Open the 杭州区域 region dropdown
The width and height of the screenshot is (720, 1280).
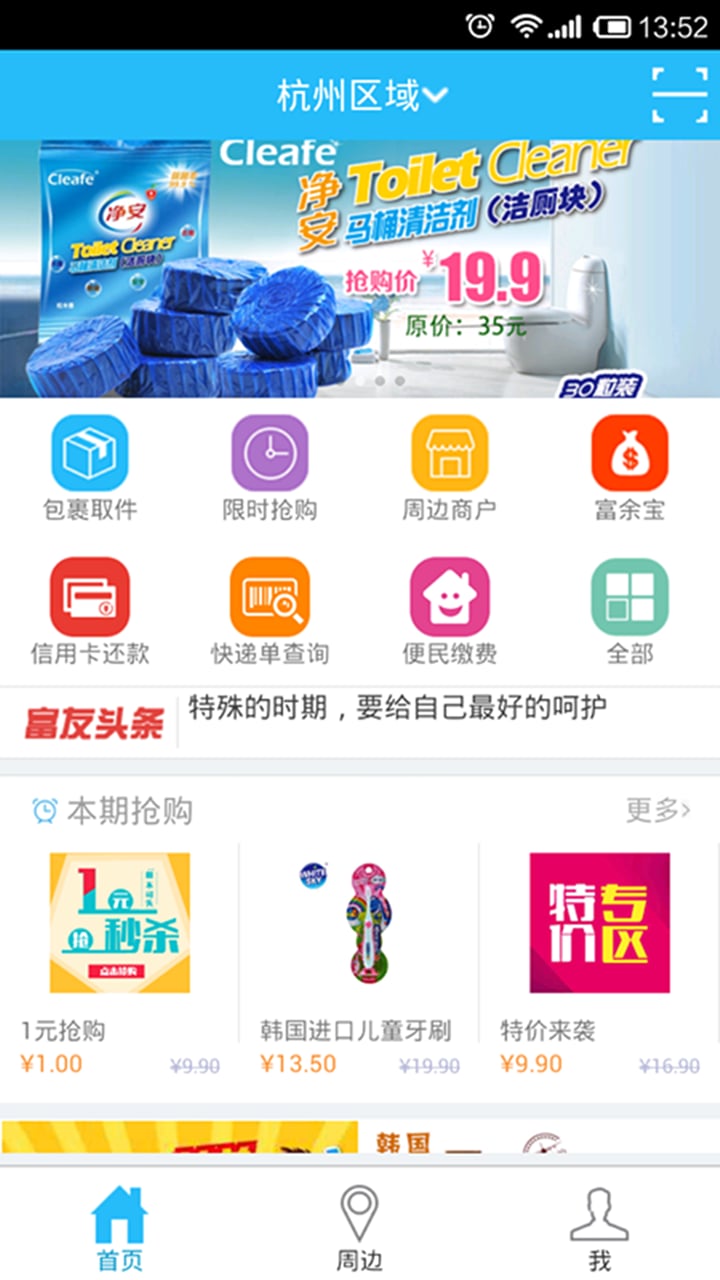coord(362,96)
